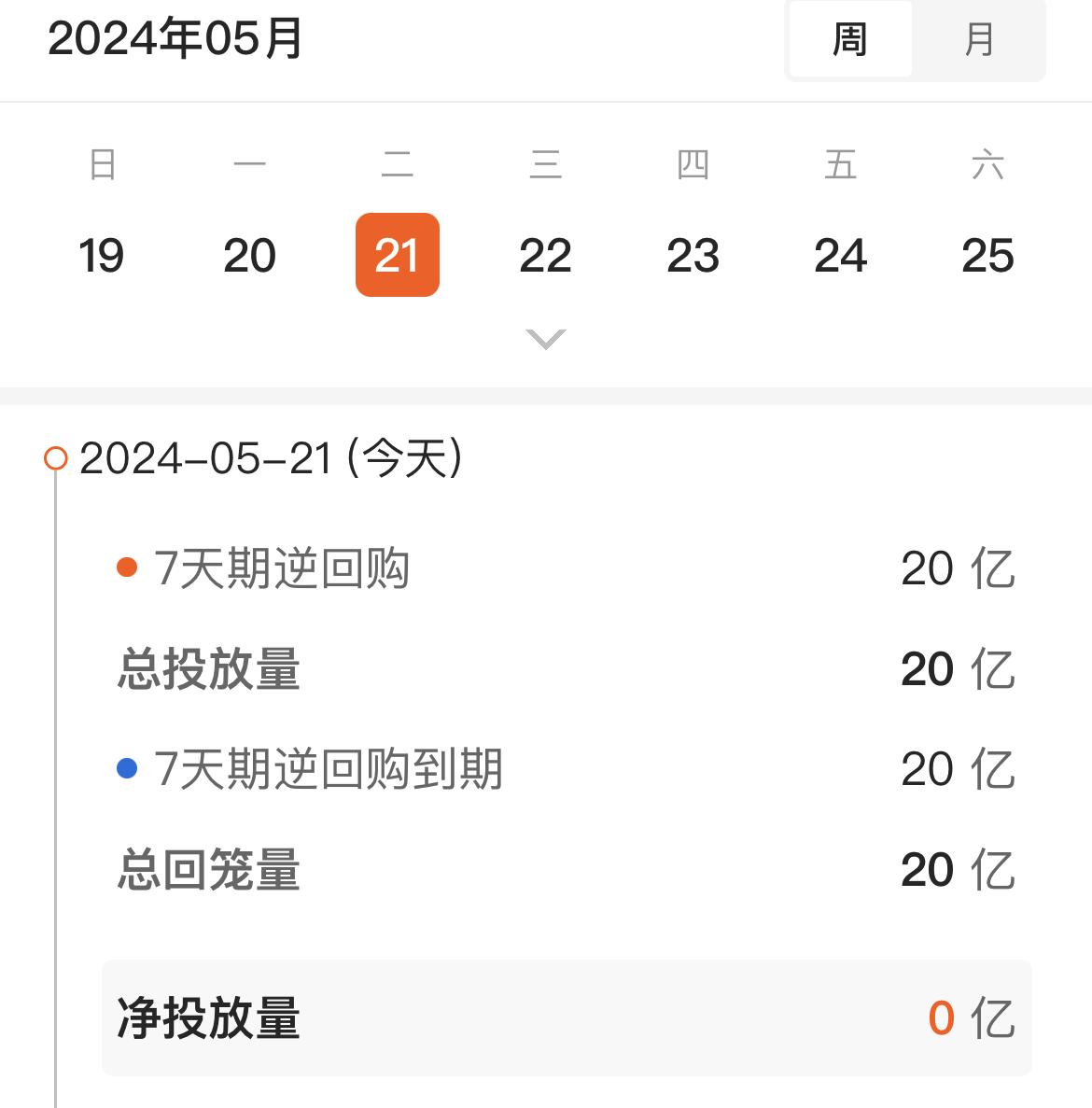Select date 22 in the calendar

pos(545,254)
